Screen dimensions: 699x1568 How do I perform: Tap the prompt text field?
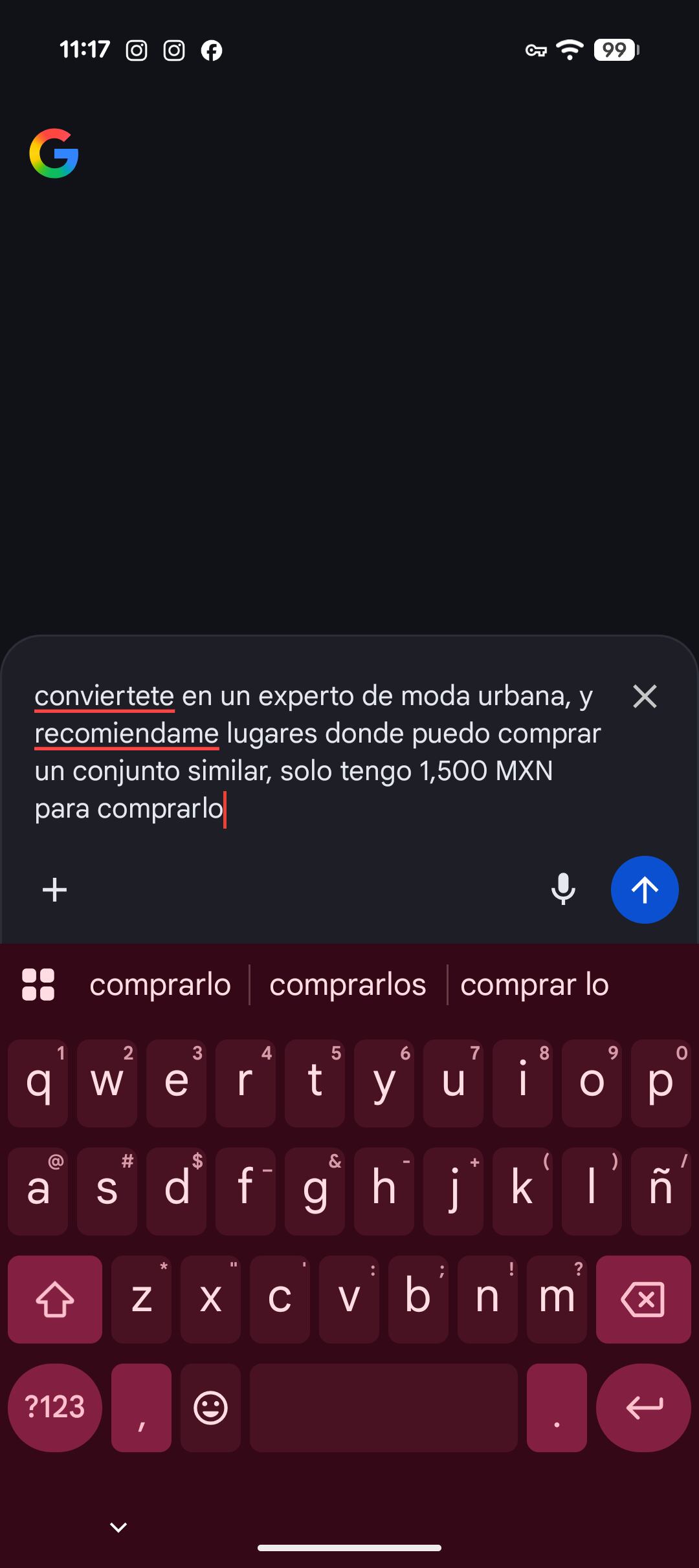point(317,752)
